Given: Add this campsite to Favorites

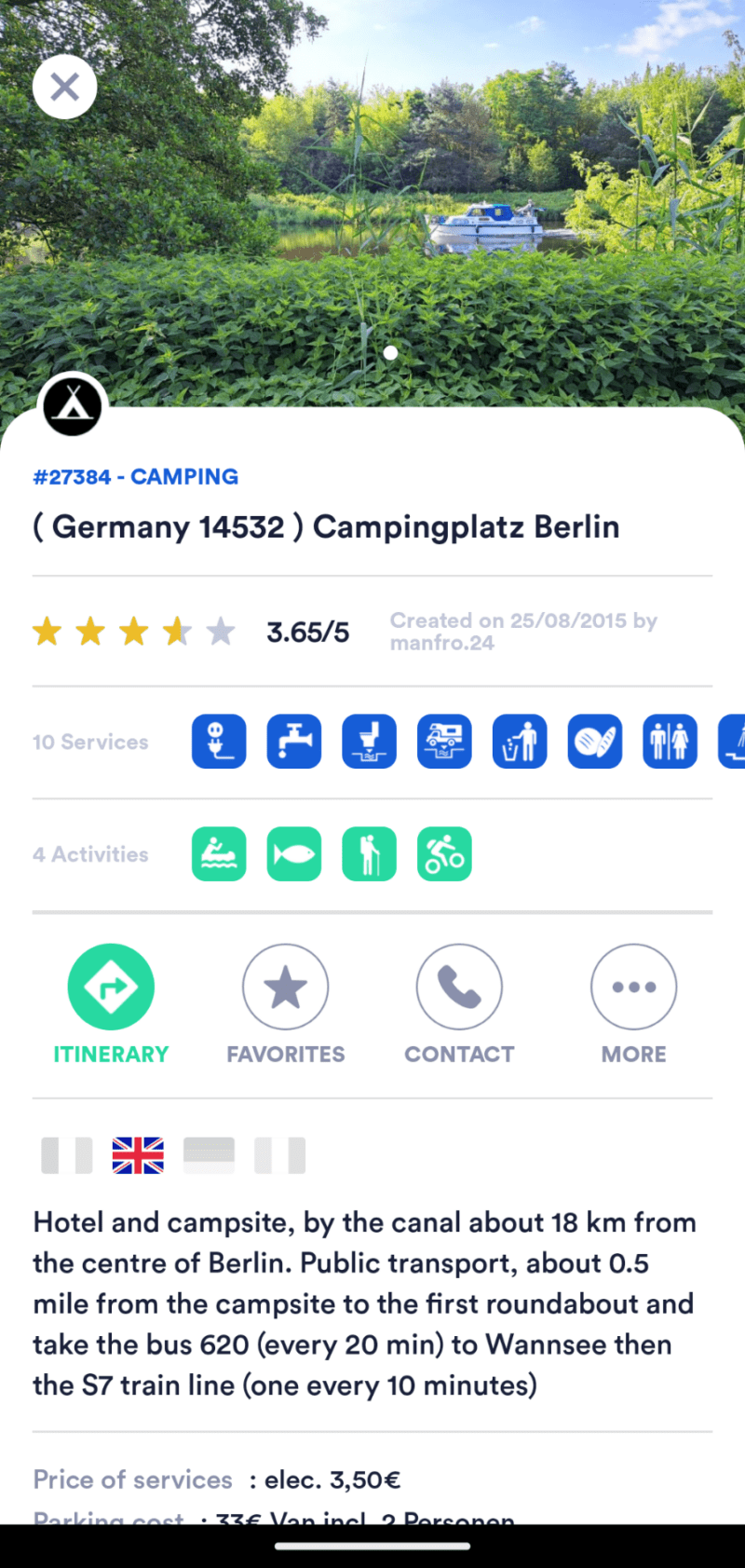Looking at the screenshot, I should coord(285,988).
